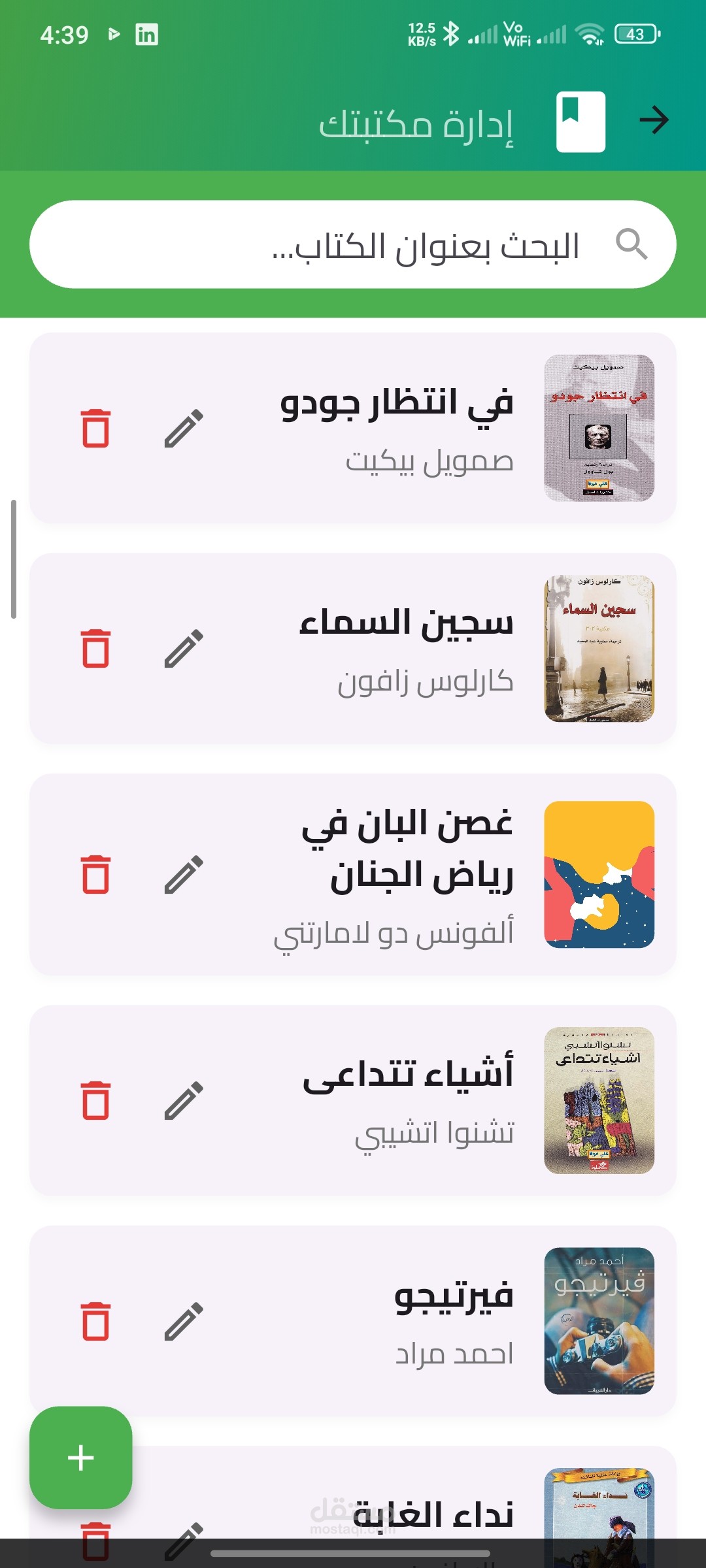Delete the book في انتظار جودو
The image size is (706, 1568).
96,429
